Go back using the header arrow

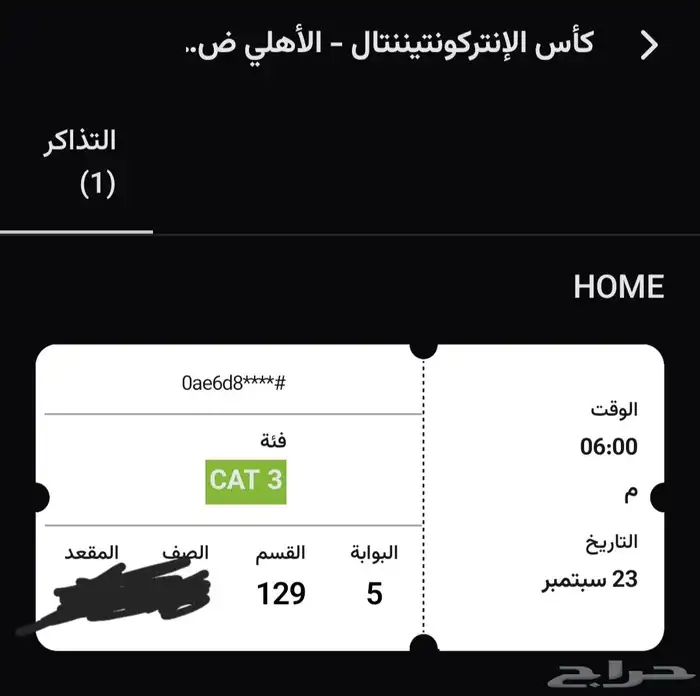click(x=650, y=46)
